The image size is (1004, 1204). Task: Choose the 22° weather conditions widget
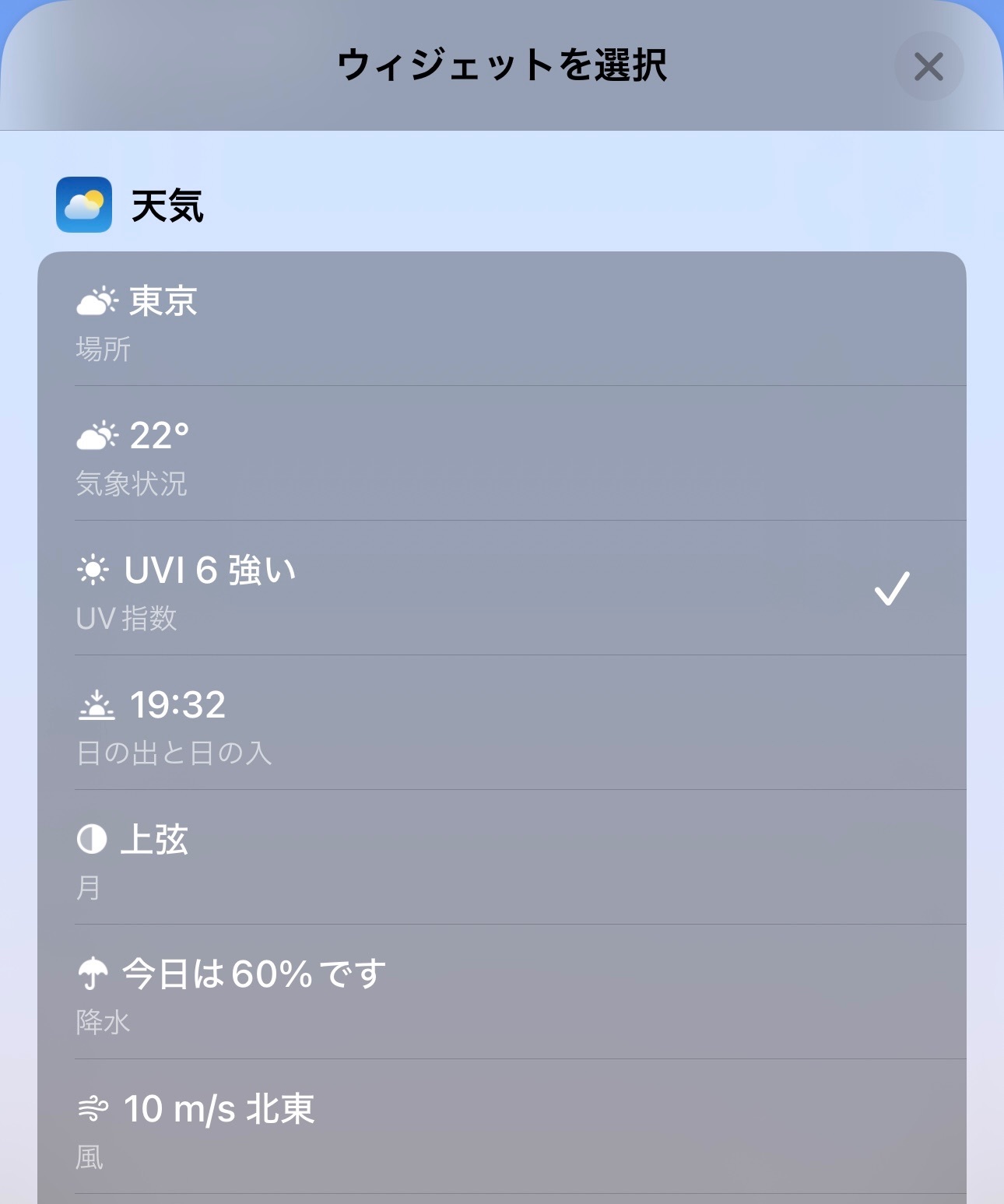[501, 454]
